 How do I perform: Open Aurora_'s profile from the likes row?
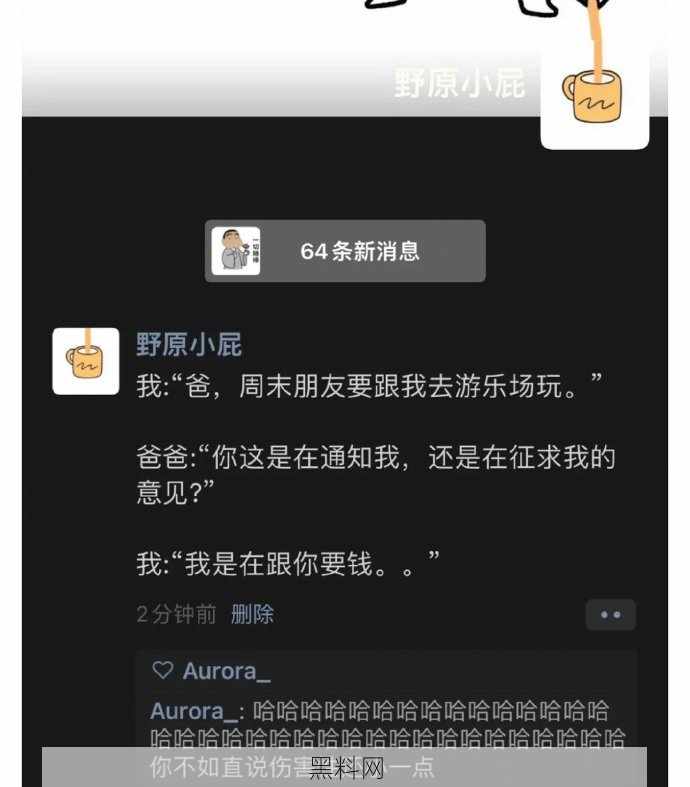tap(226, 671)
